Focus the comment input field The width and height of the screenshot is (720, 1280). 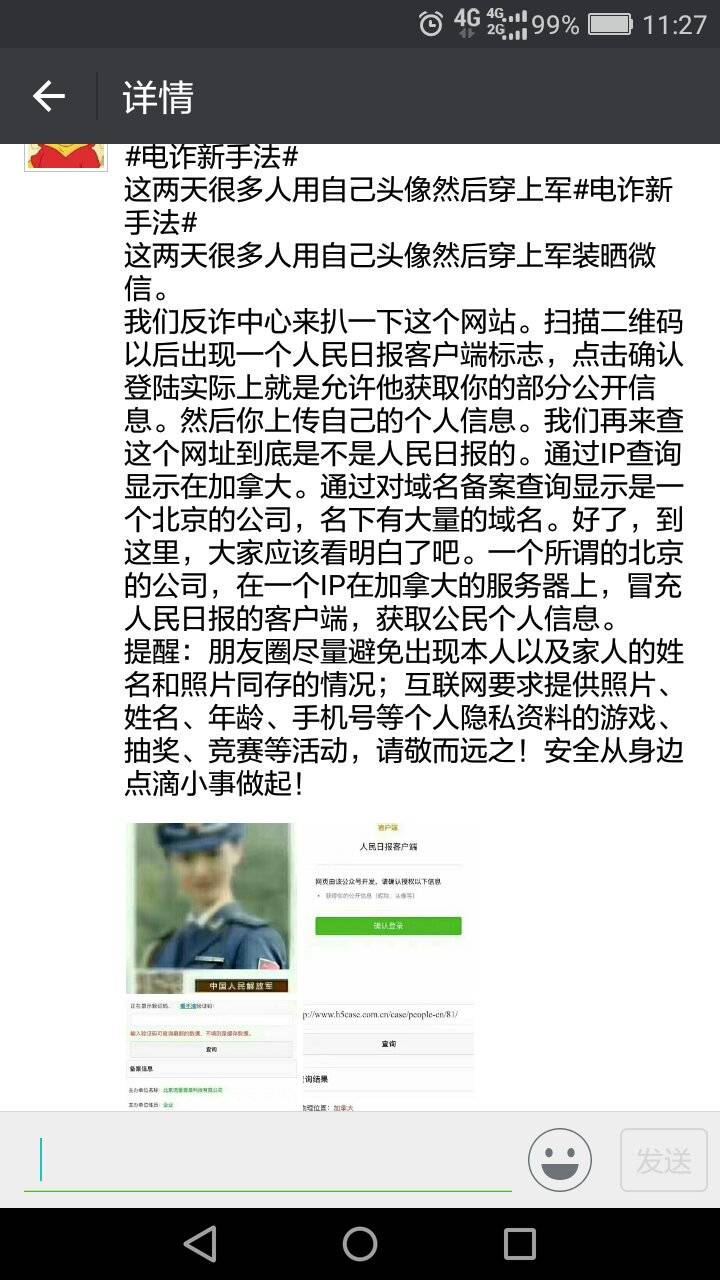click(x=268, y=1160)
